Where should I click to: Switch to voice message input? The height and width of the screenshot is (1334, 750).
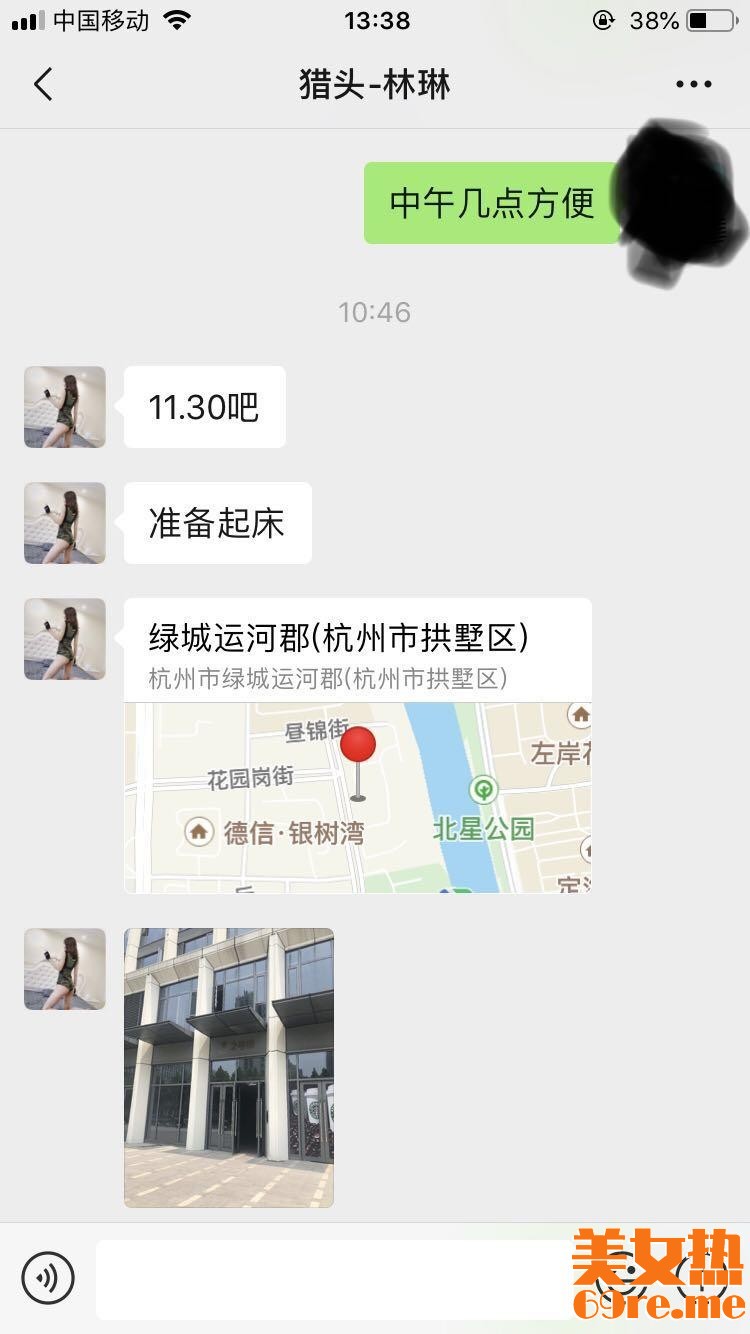coord(48,1277)
